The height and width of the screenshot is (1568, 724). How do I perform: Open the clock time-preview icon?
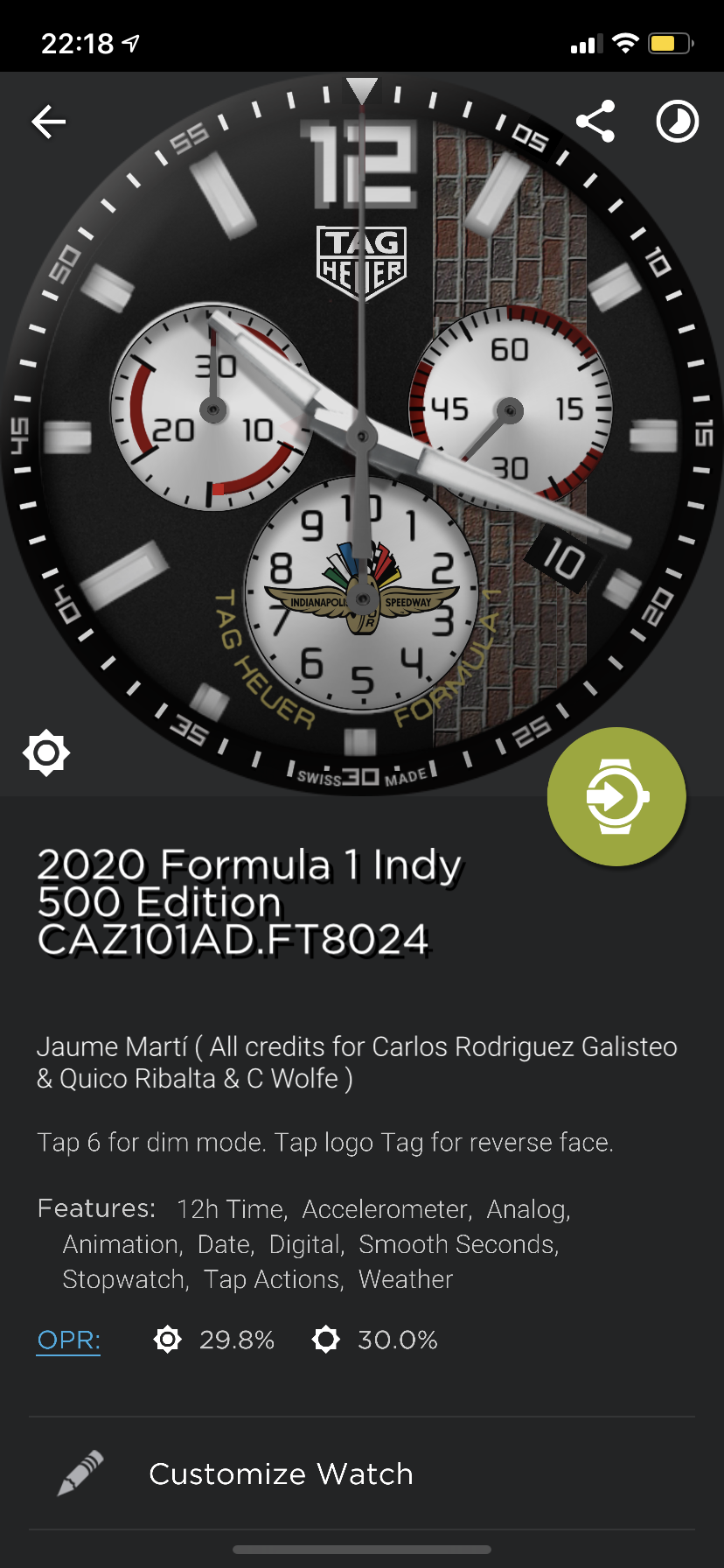[x=678, y=122]
